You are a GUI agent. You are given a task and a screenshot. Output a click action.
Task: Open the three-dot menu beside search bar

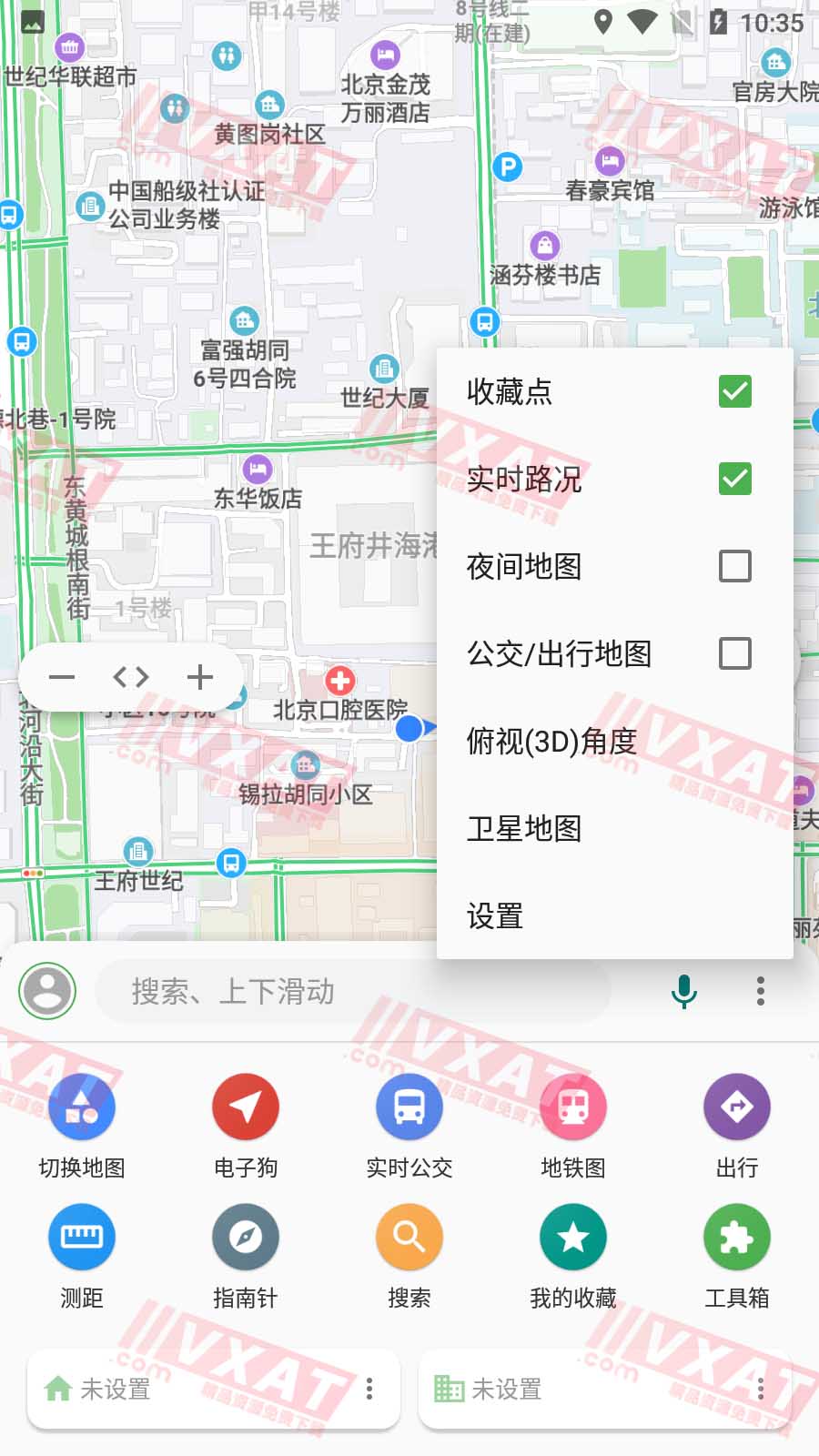click(761, 991)
